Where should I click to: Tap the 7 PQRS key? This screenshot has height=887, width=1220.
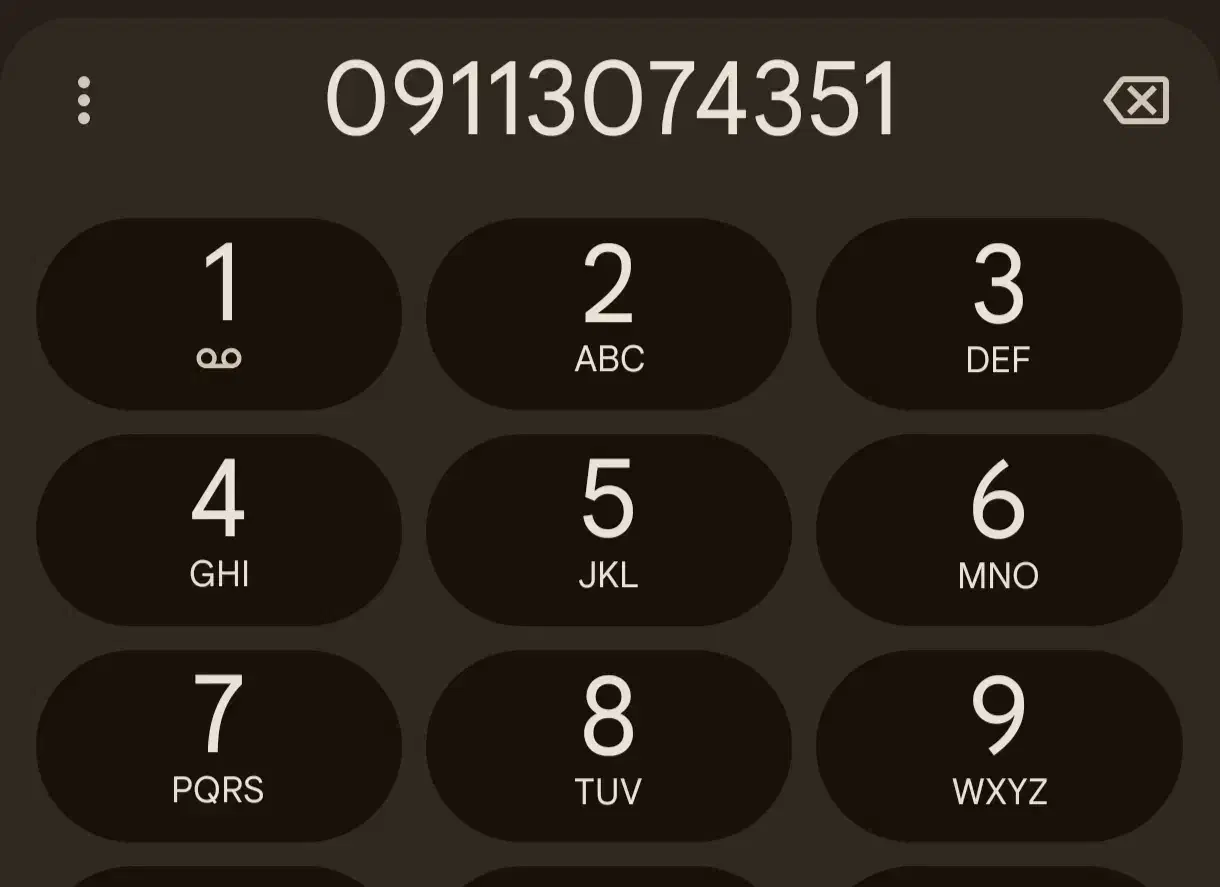(219, 745)
